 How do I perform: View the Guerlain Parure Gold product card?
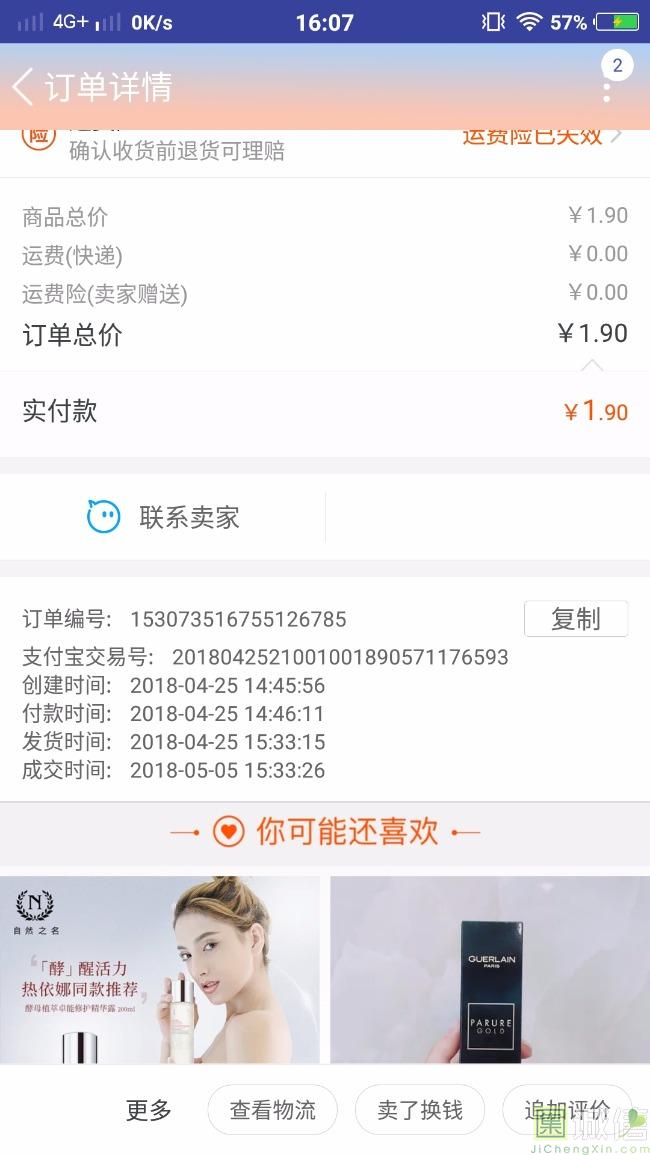(490, 968)
